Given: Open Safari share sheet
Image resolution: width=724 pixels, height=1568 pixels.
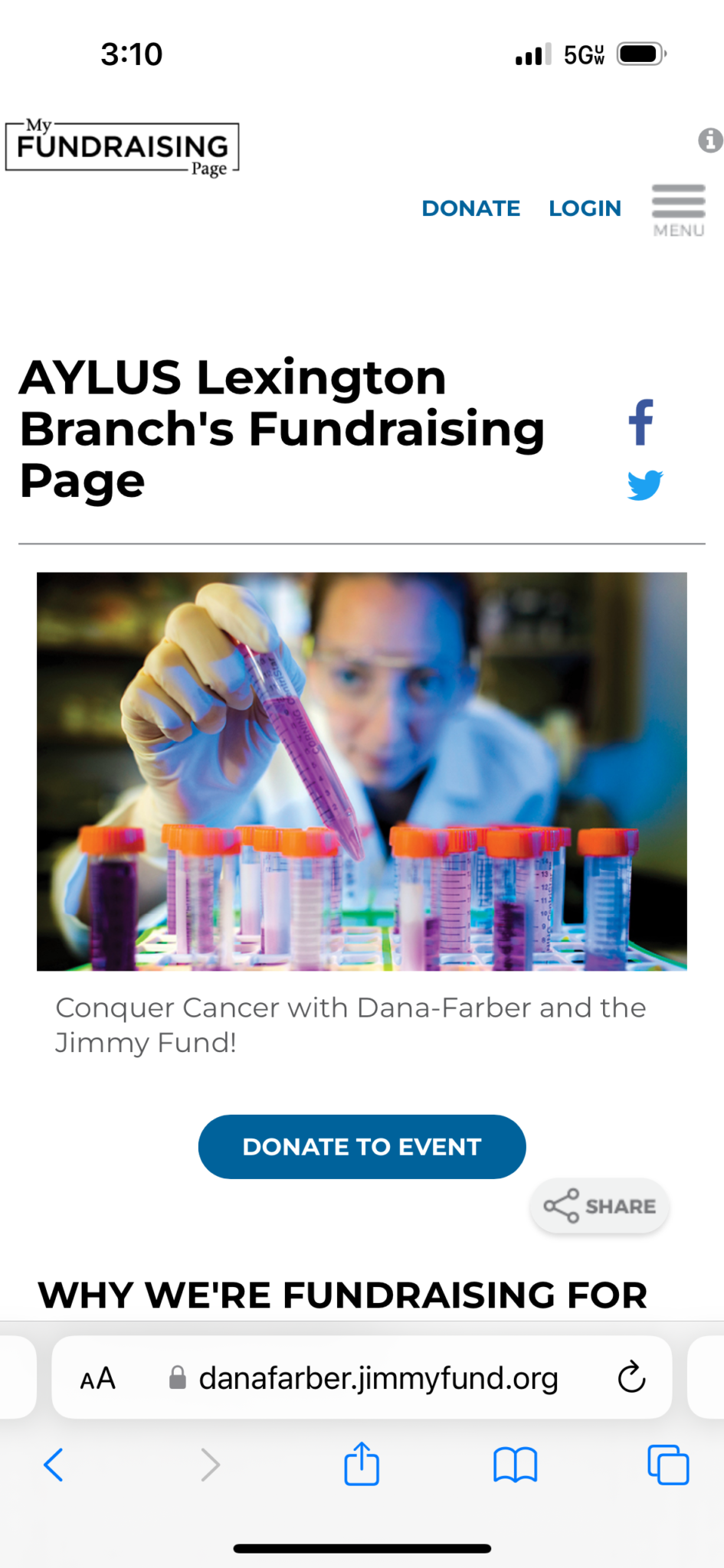Looking at the screenshot, I should pyautogui.click(x=362, y=1463).
